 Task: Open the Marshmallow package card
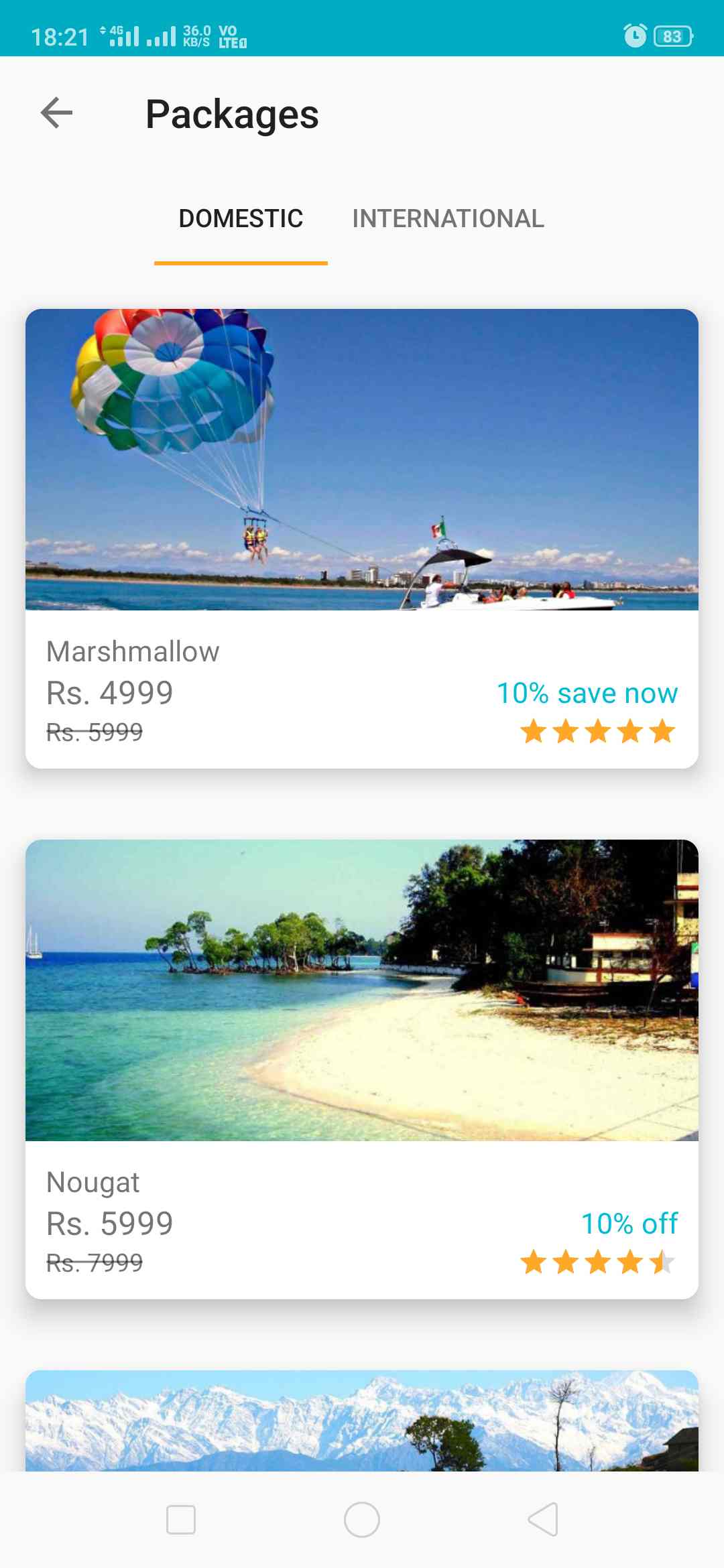point(362,538)
